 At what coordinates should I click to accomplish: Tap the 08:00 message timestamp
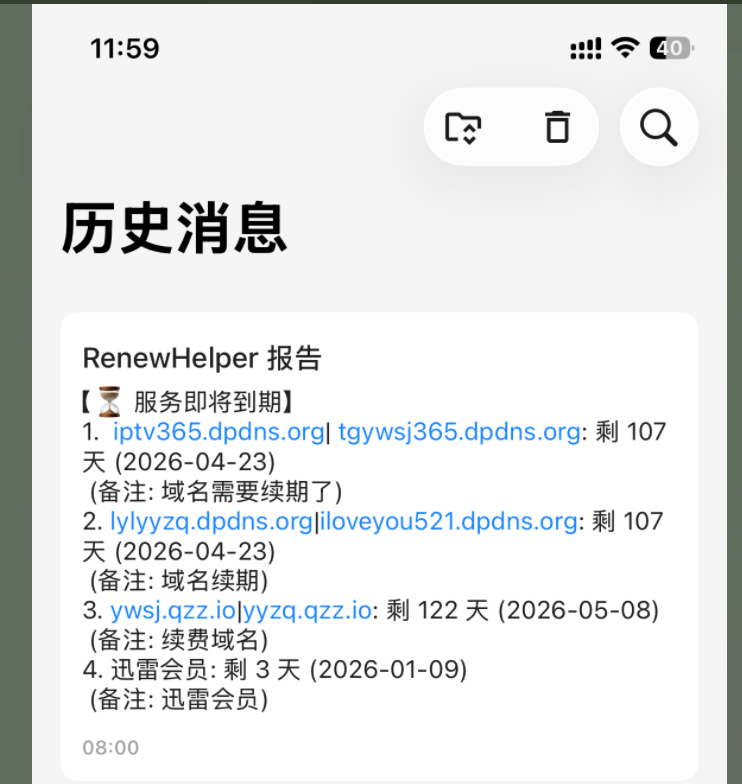(112, 747)
